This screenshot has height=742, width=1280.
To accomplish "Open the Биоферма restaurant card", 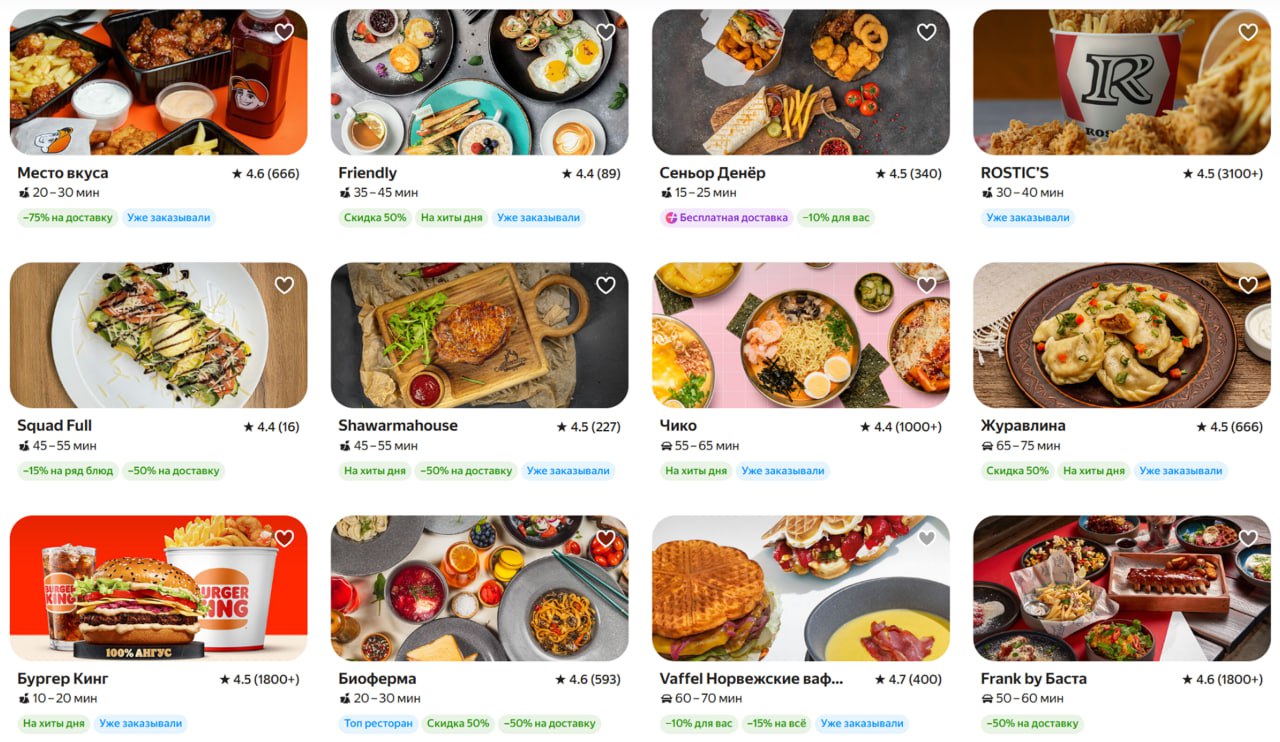I will [479, 624].
